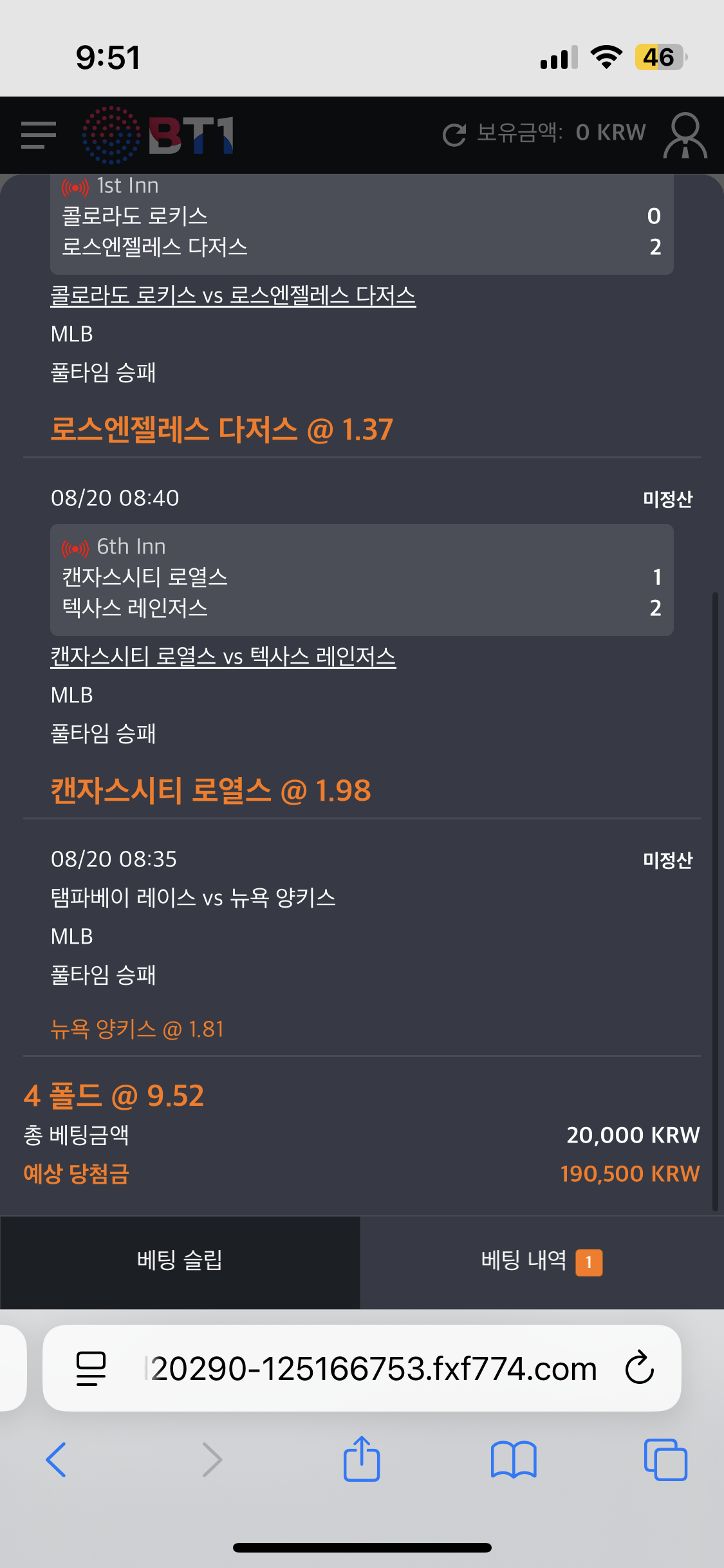Open the page settings icon in address bar
Image resolution: width=724 pixels, height=1568 pixels.
[x=91, y=1368]
